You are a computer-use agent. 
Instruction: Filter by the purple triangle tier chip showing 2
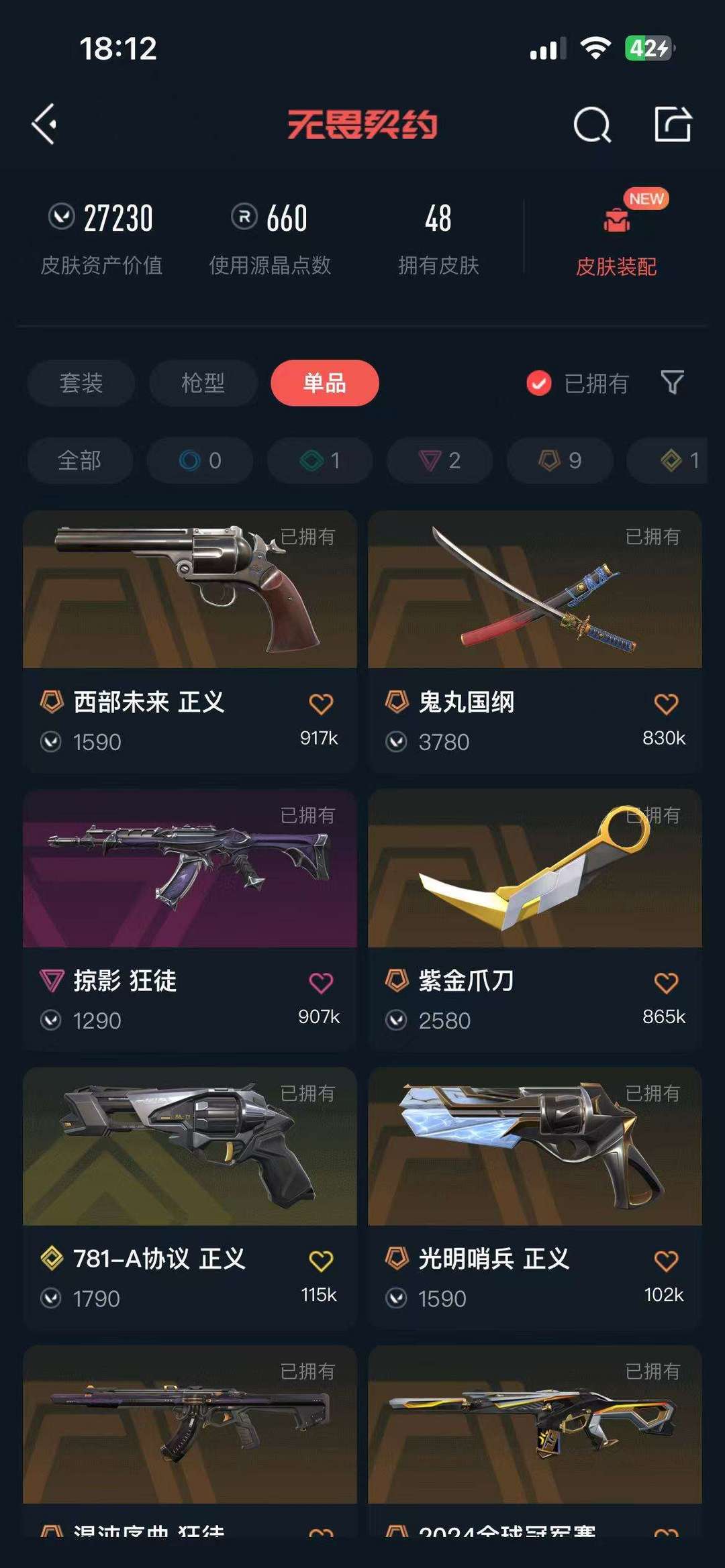coord(440,460)
